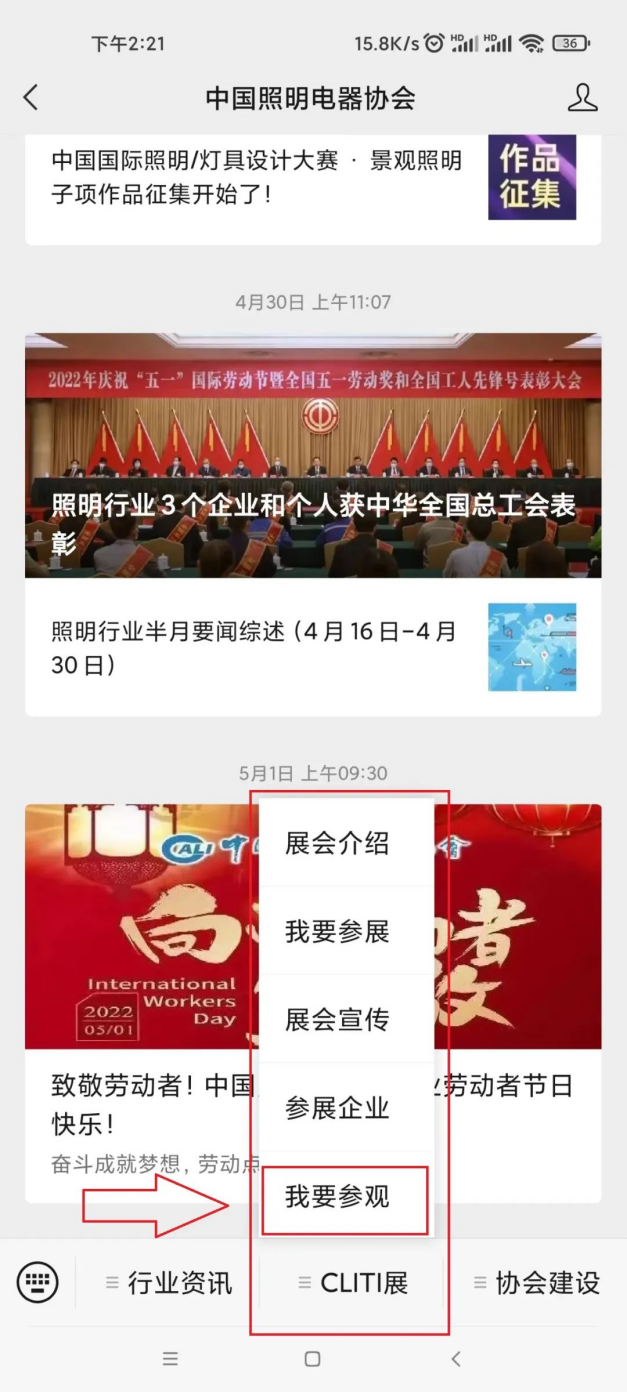Collapse the CLITI展 bottom menu
This screenshot has height=1393, width=627.
(352, 1283)
